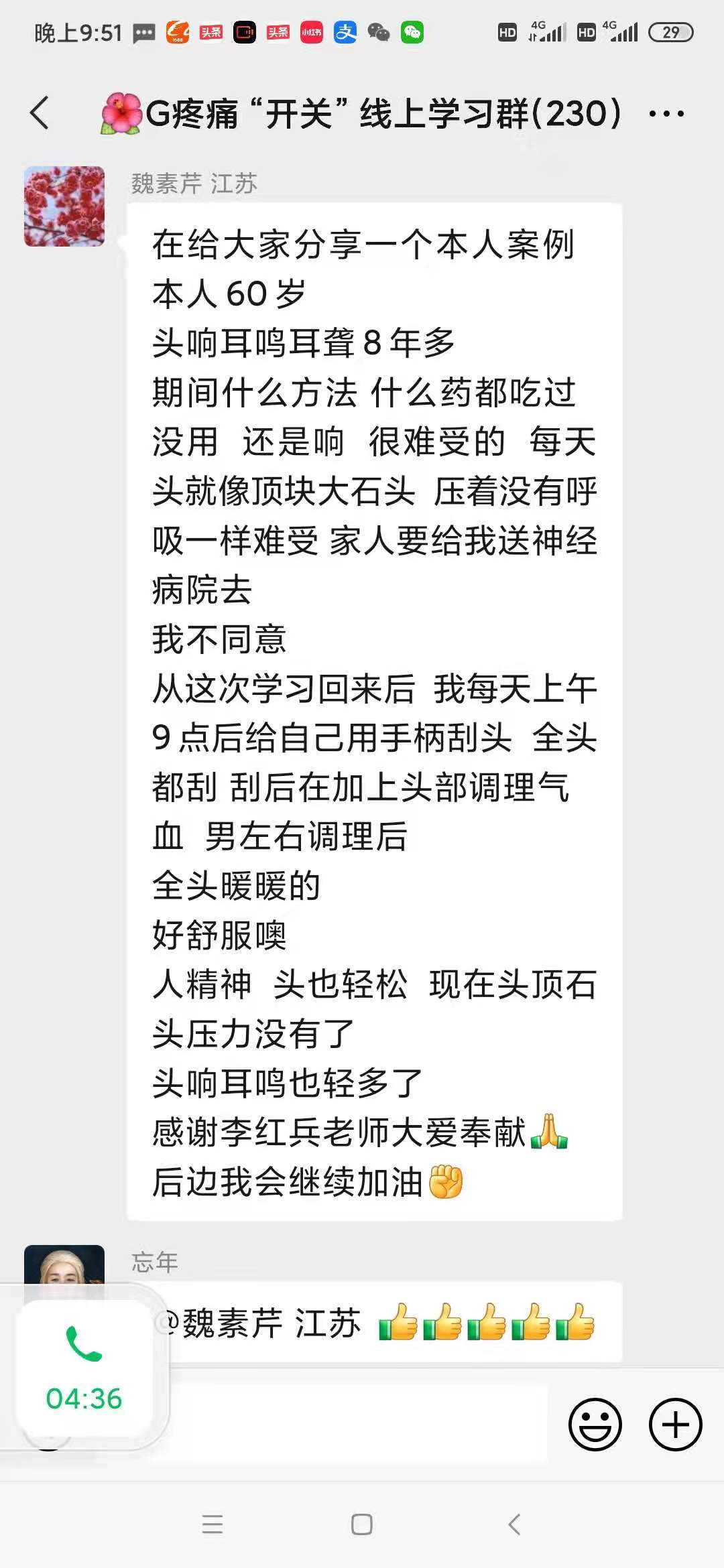Go back from the group chat
Image resolution: width=724 pixels, height=1568 pixels.
[x=40, y=113]
